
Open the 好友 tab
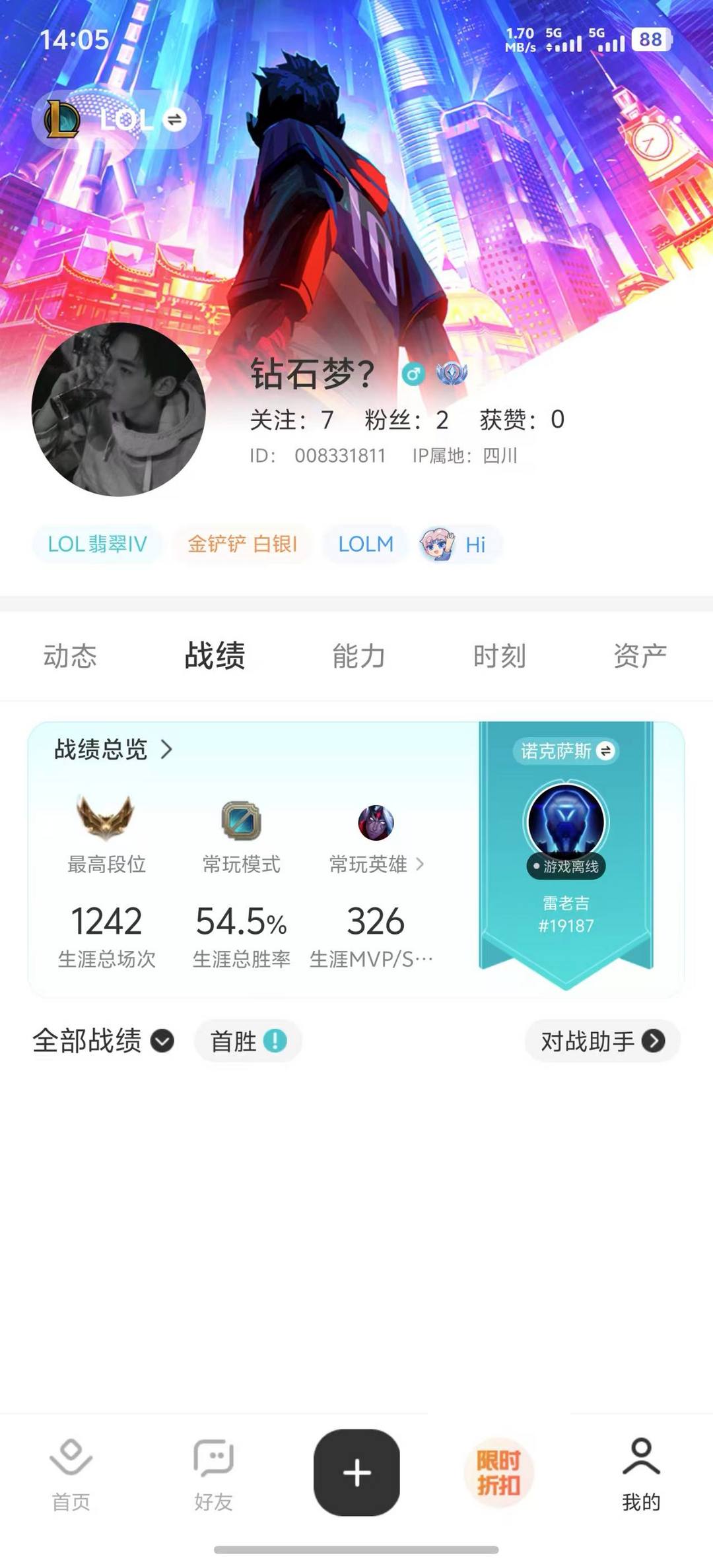pyautogui.click(x=213, y=1473)
